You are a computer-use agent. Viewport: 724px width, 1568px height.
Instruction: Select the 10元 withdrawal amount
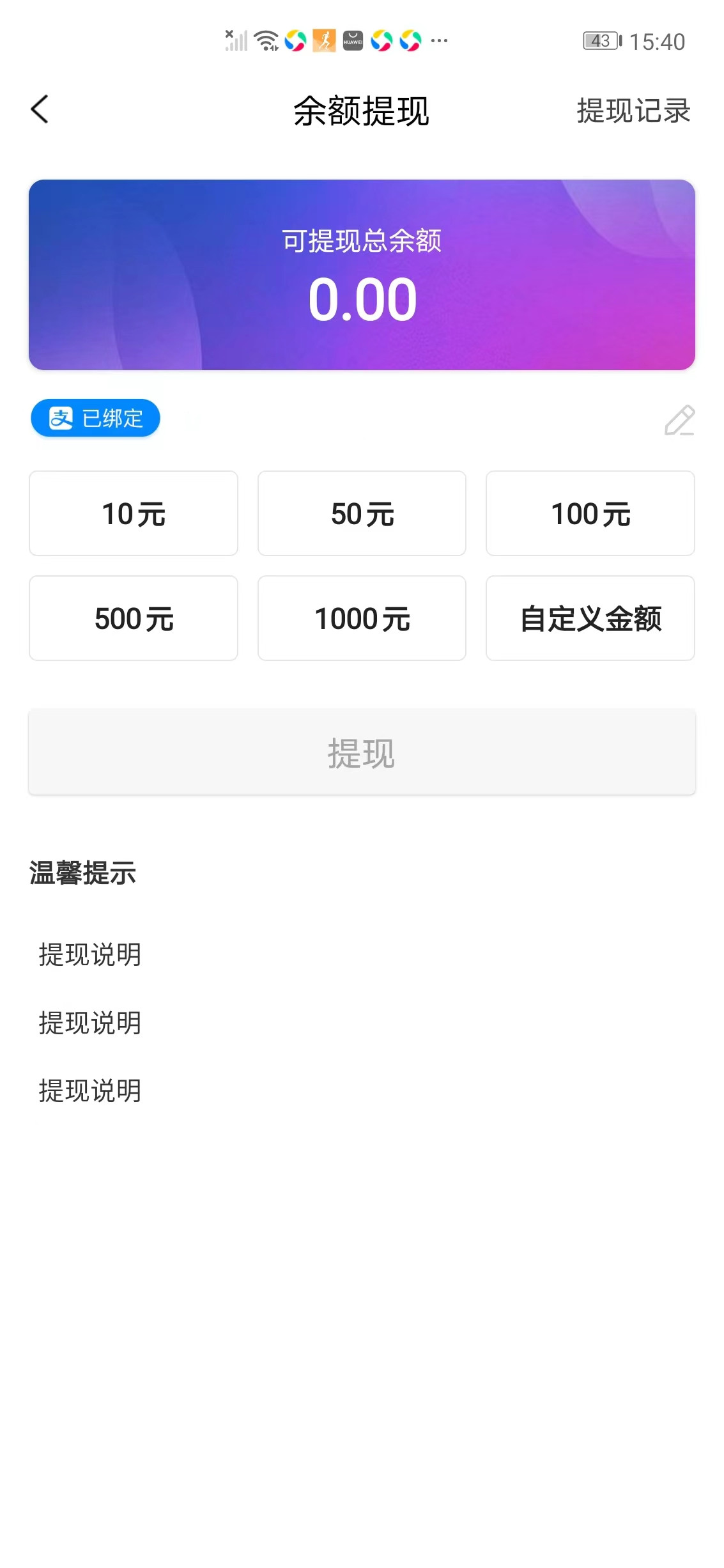click(x=133, y=513)
